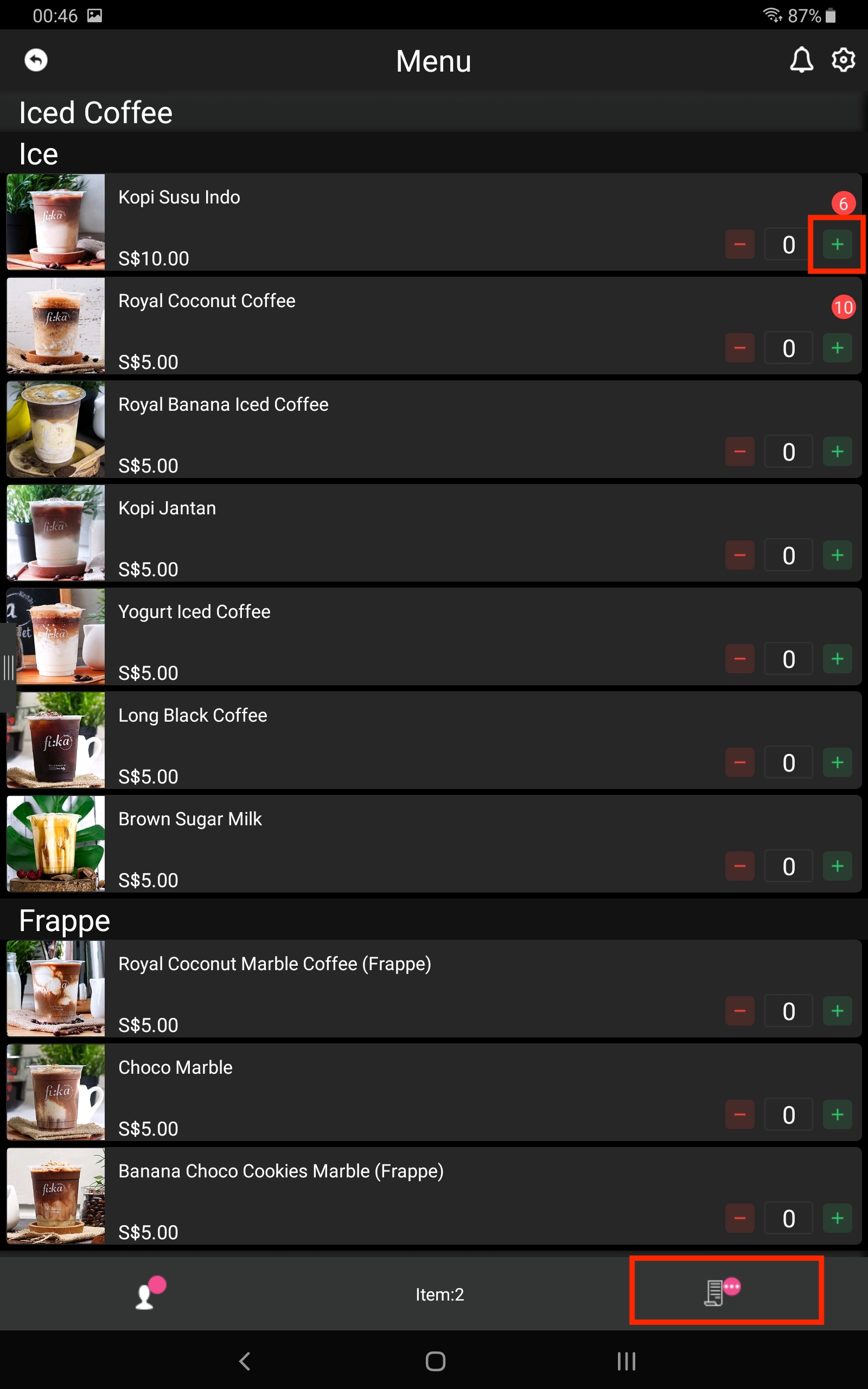Remove one Brown Sugar Milk

click(x=739, y=866)
